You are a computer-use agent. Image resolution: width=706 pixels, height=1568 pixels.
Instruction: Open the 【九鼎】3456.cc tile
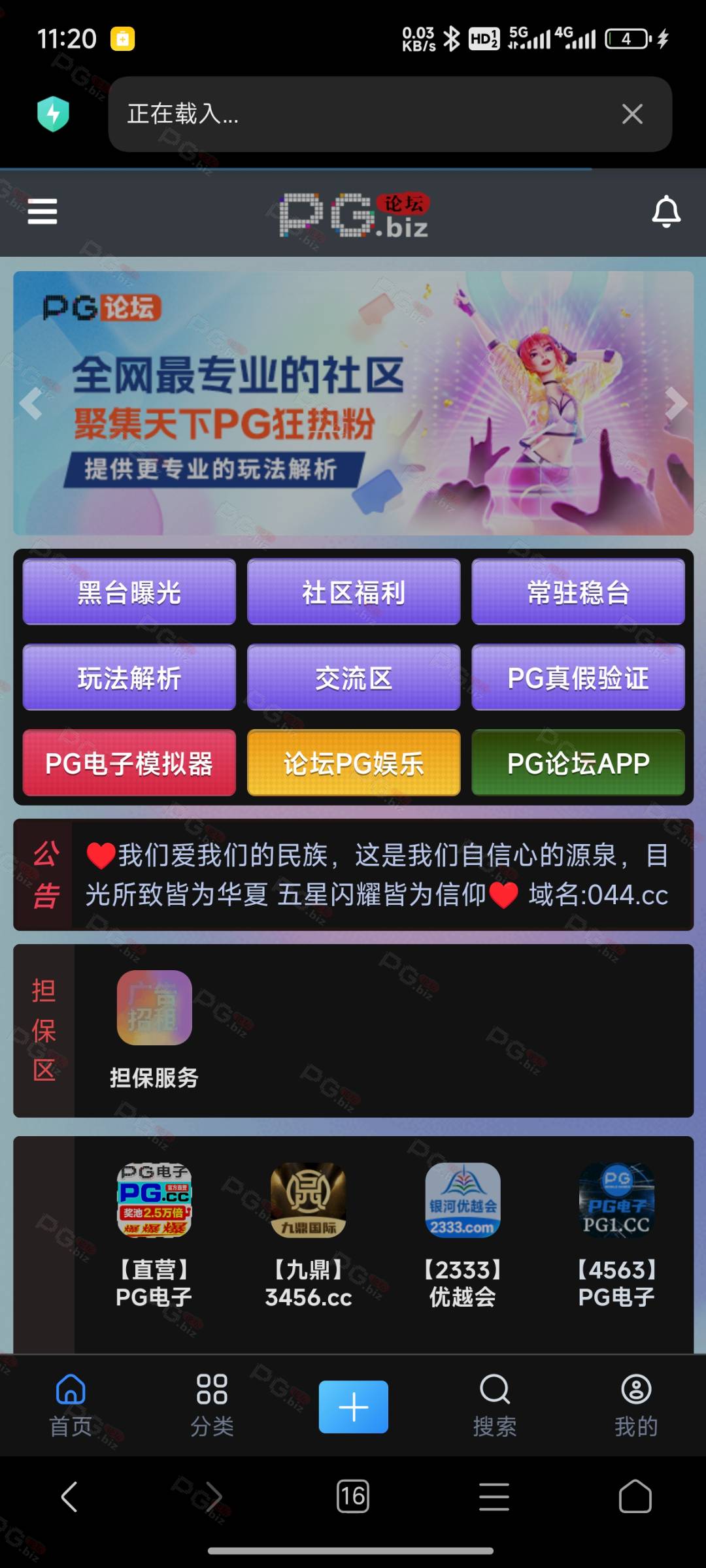click(x=309, y=1235)
